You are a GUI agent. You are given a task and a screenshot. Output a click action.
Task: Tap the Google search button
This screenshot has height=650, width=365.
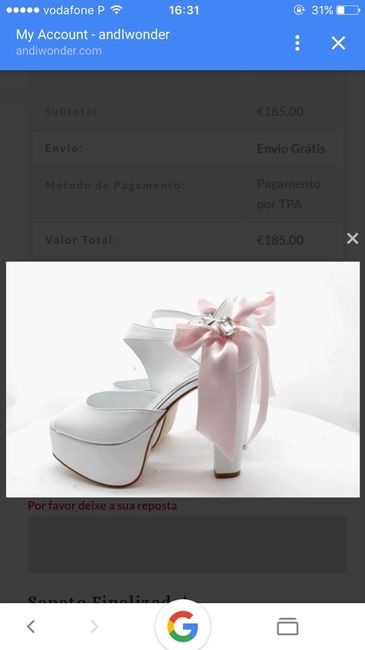(x=183, y=626)
